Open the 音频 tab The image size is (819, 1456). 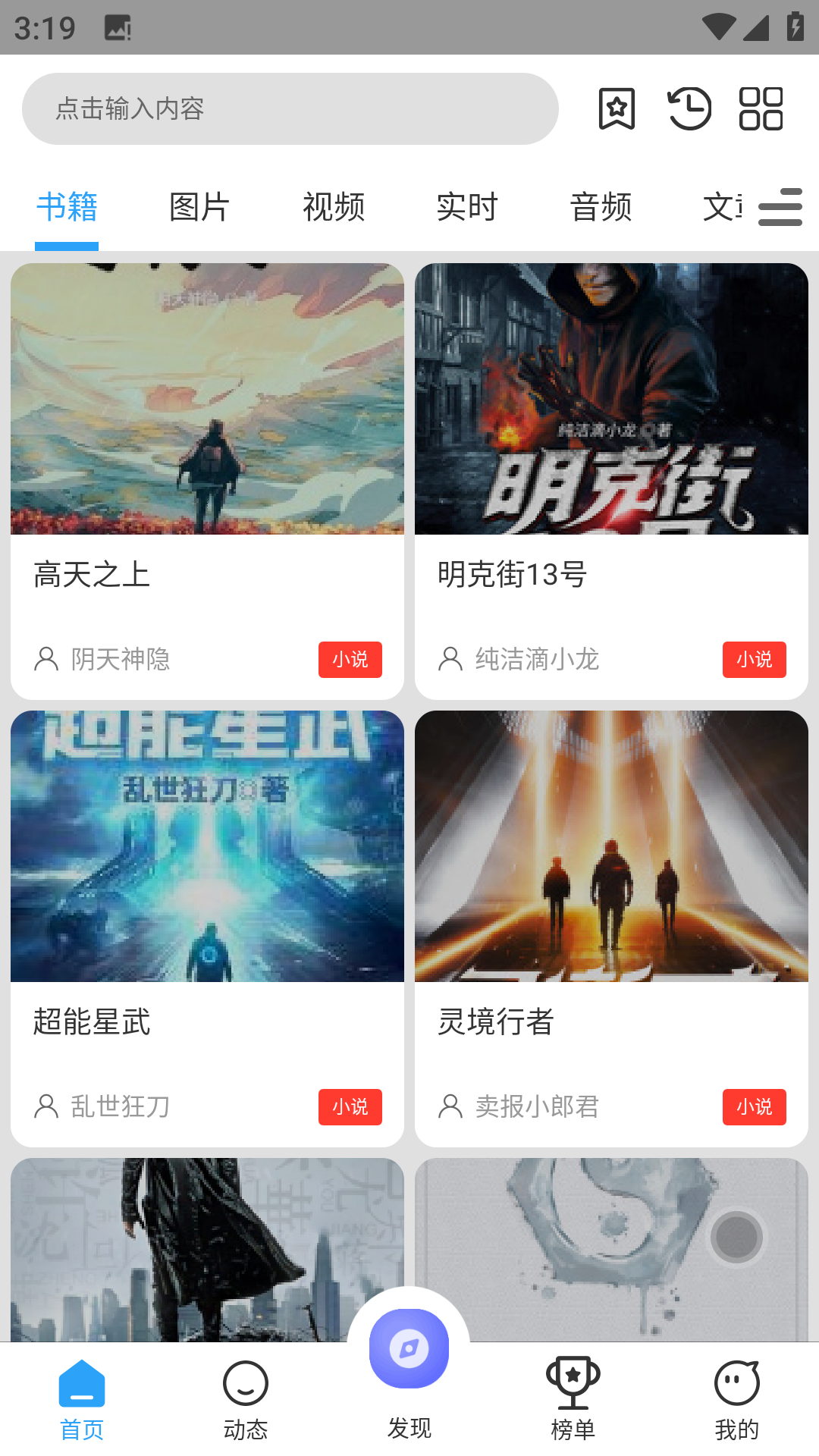tap(601, 206)
